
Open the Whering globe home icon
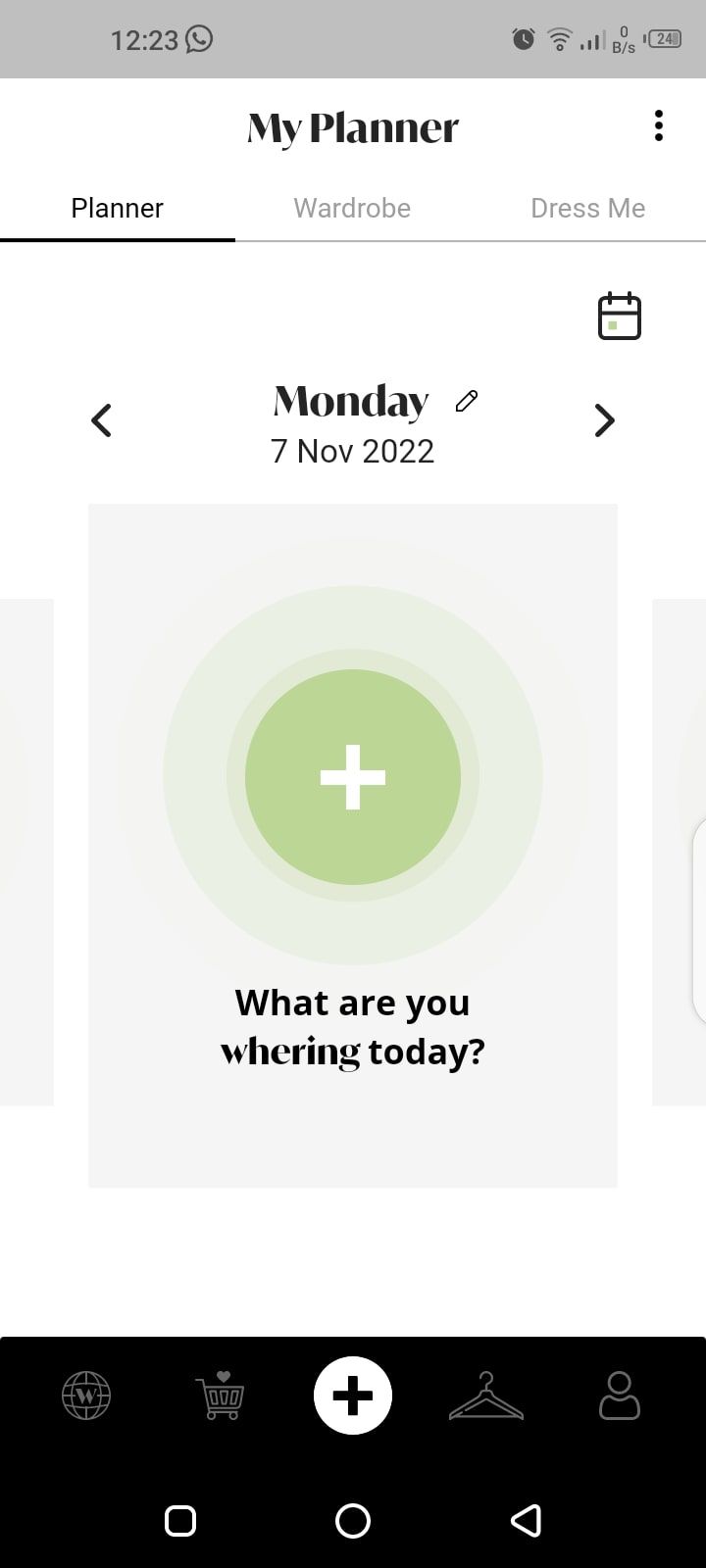85,1396
